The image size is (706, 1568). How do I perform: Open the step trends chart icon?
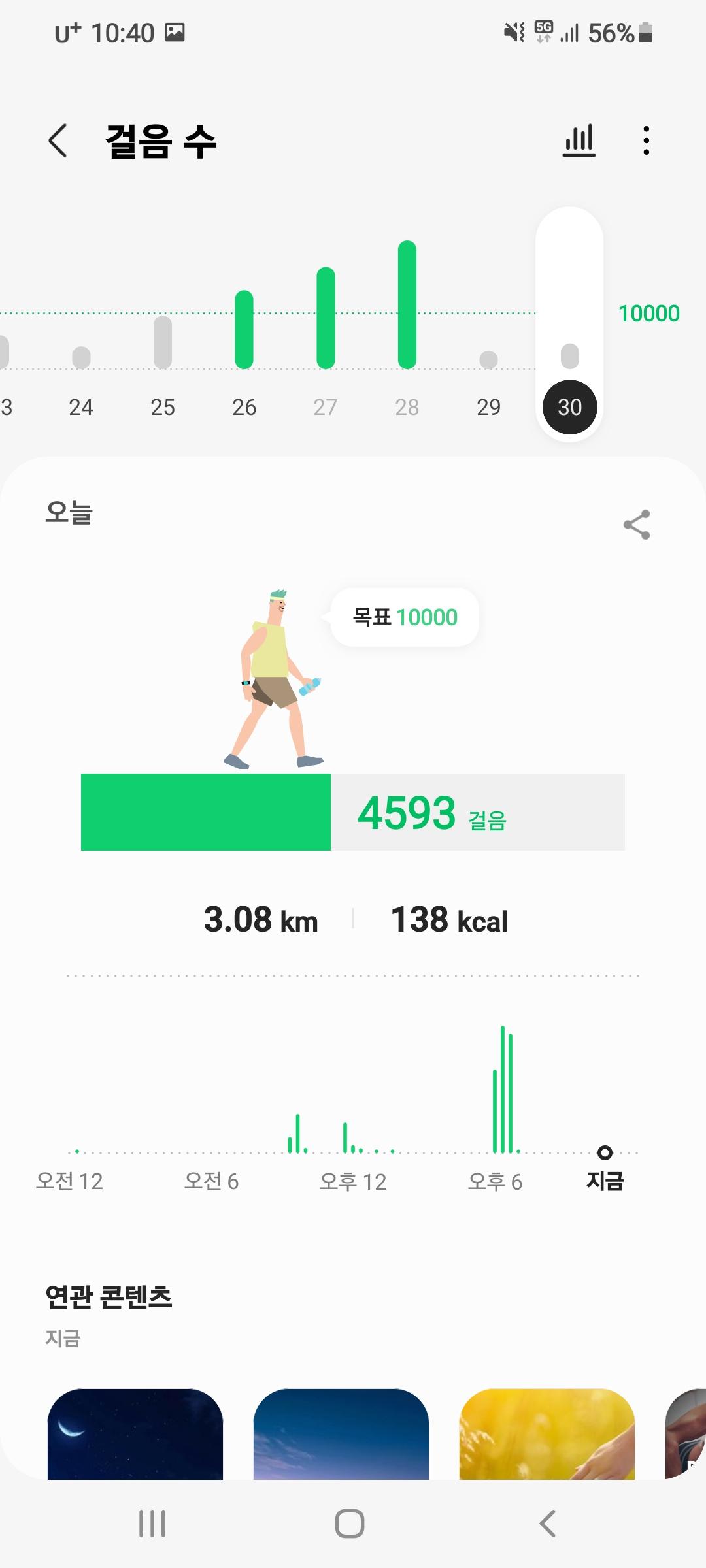click(x=579, y=141)
